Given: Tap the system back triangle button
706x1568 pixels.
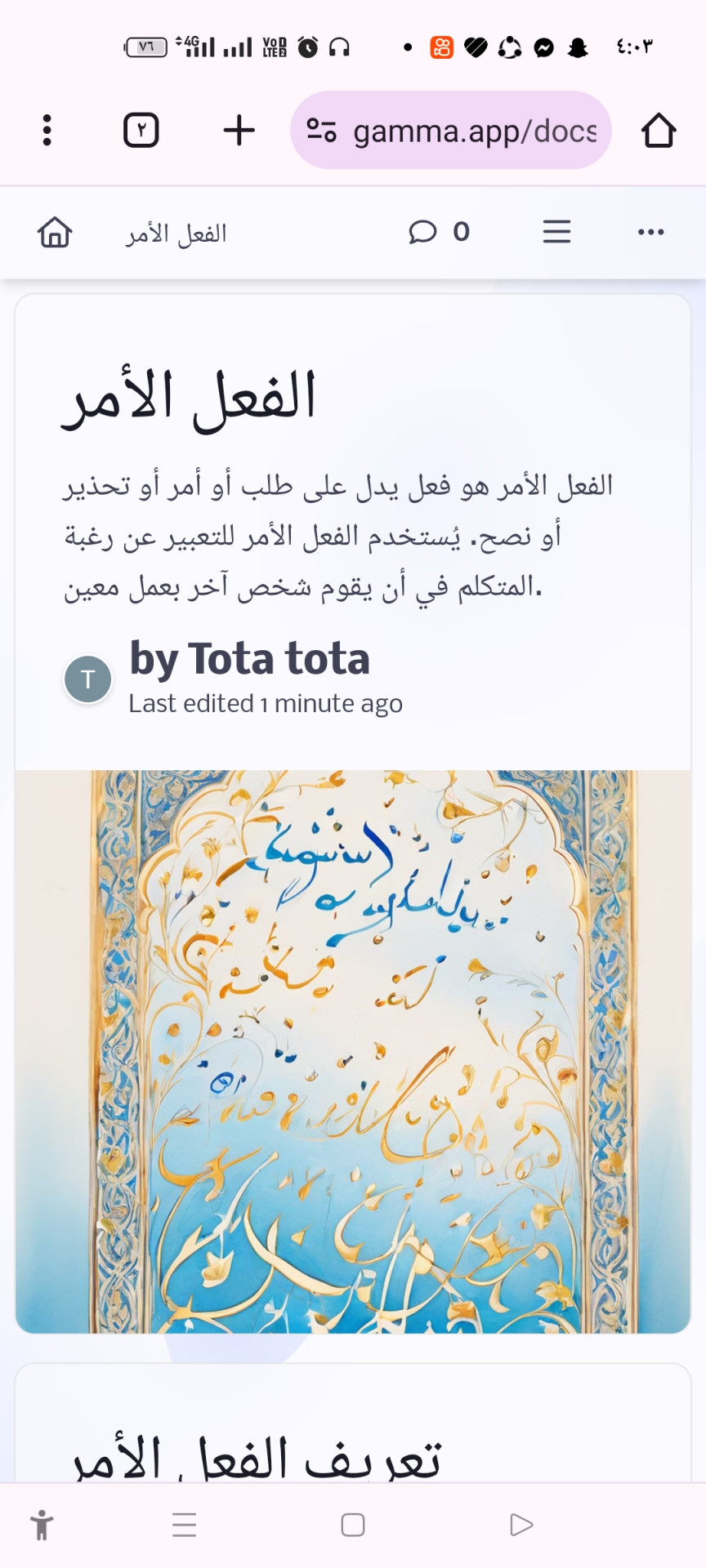Looking at the screenshot, I should click(521, 1525).
